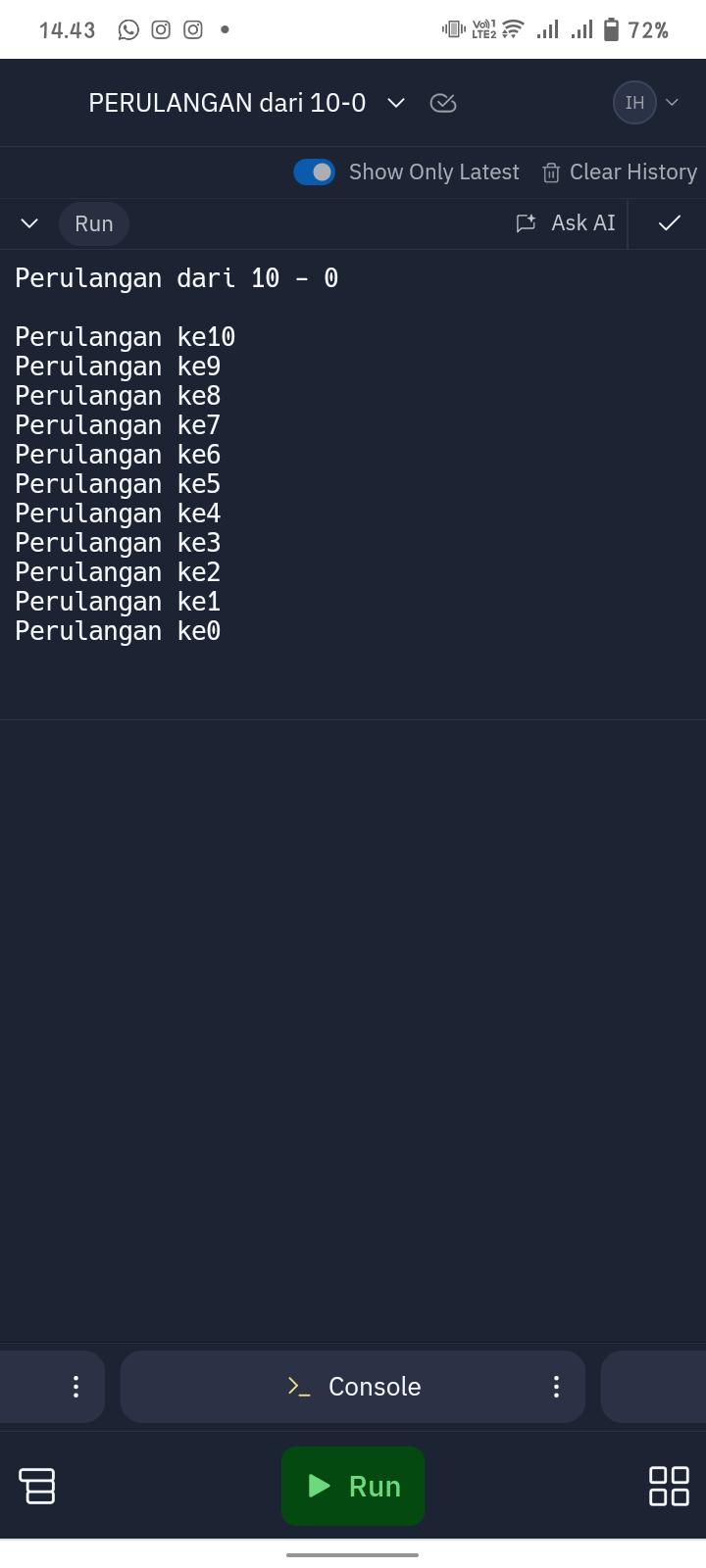Run the program with the green Run button
The height and width of the screenshot is (1568, 706).
(x=353, y=1487)
